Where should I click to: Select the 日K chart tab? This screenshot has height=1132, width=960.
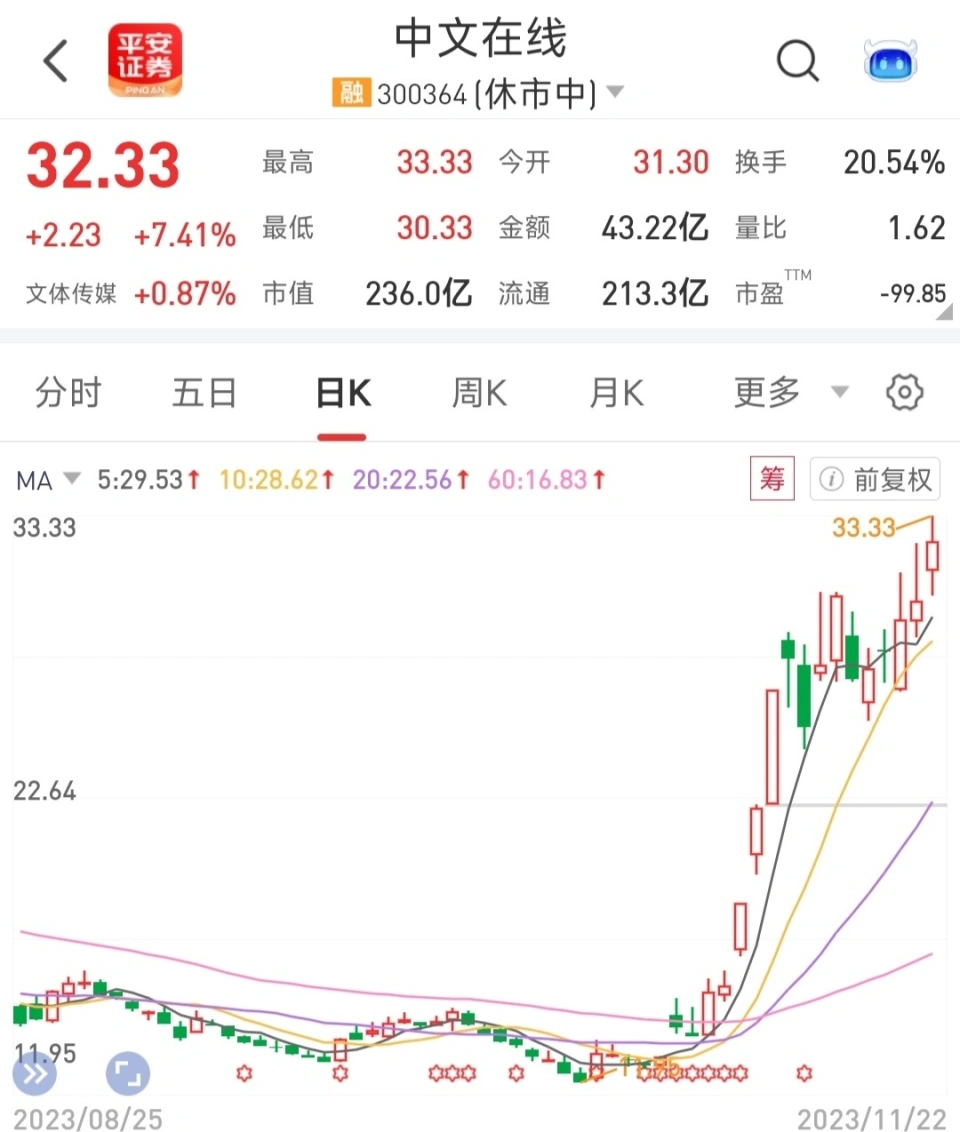tap(343, 393)
